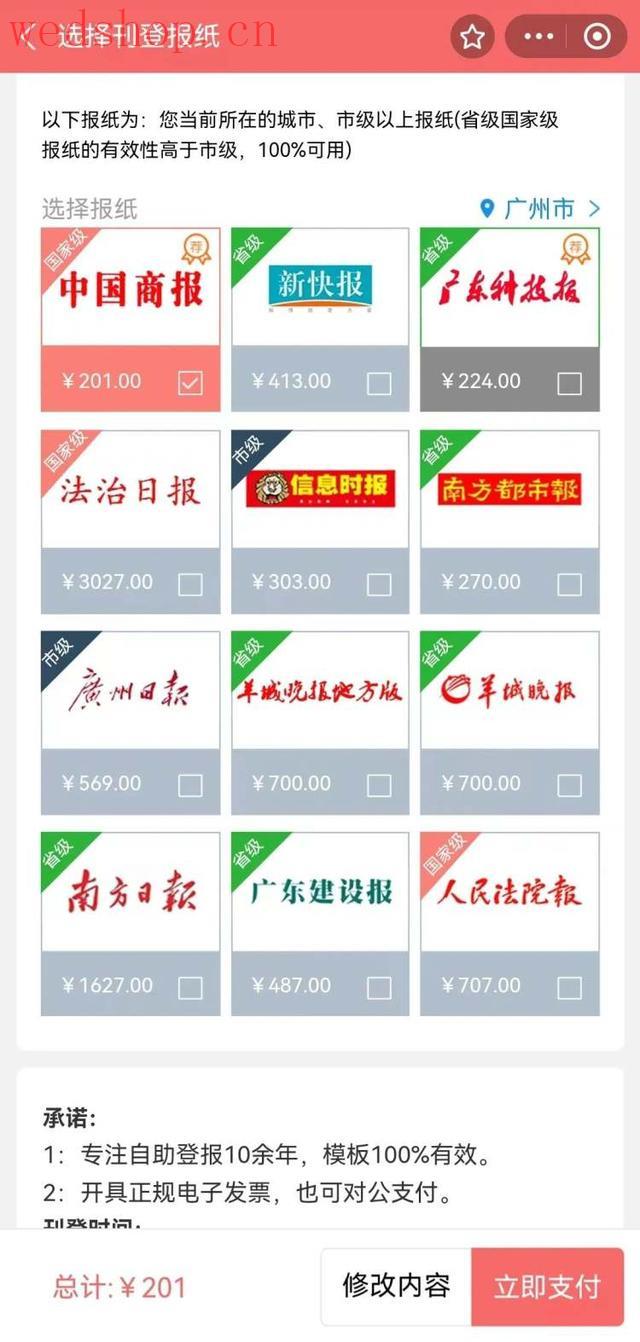
Task: Tap 修改内容 to edit content
Action: (x=396, y=1286)
